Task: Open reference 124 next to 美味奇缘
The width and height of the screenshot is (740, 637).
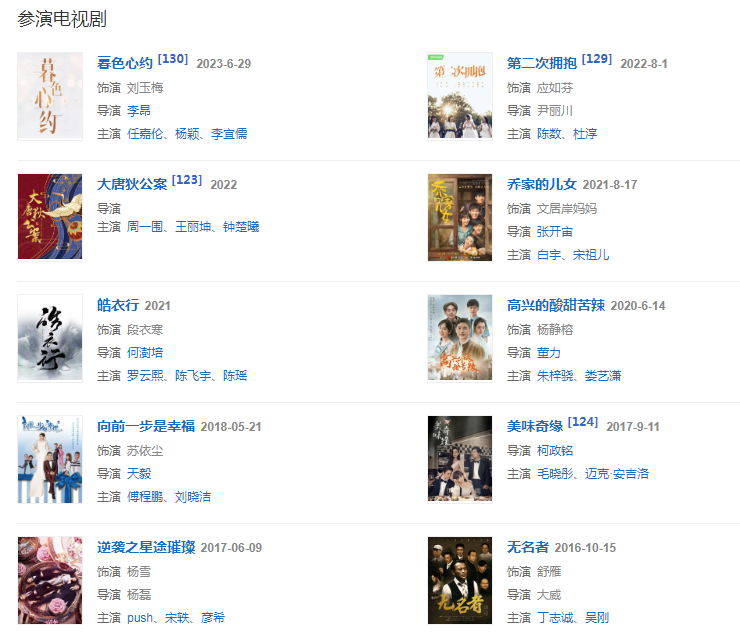Action: tap(583, 422)
